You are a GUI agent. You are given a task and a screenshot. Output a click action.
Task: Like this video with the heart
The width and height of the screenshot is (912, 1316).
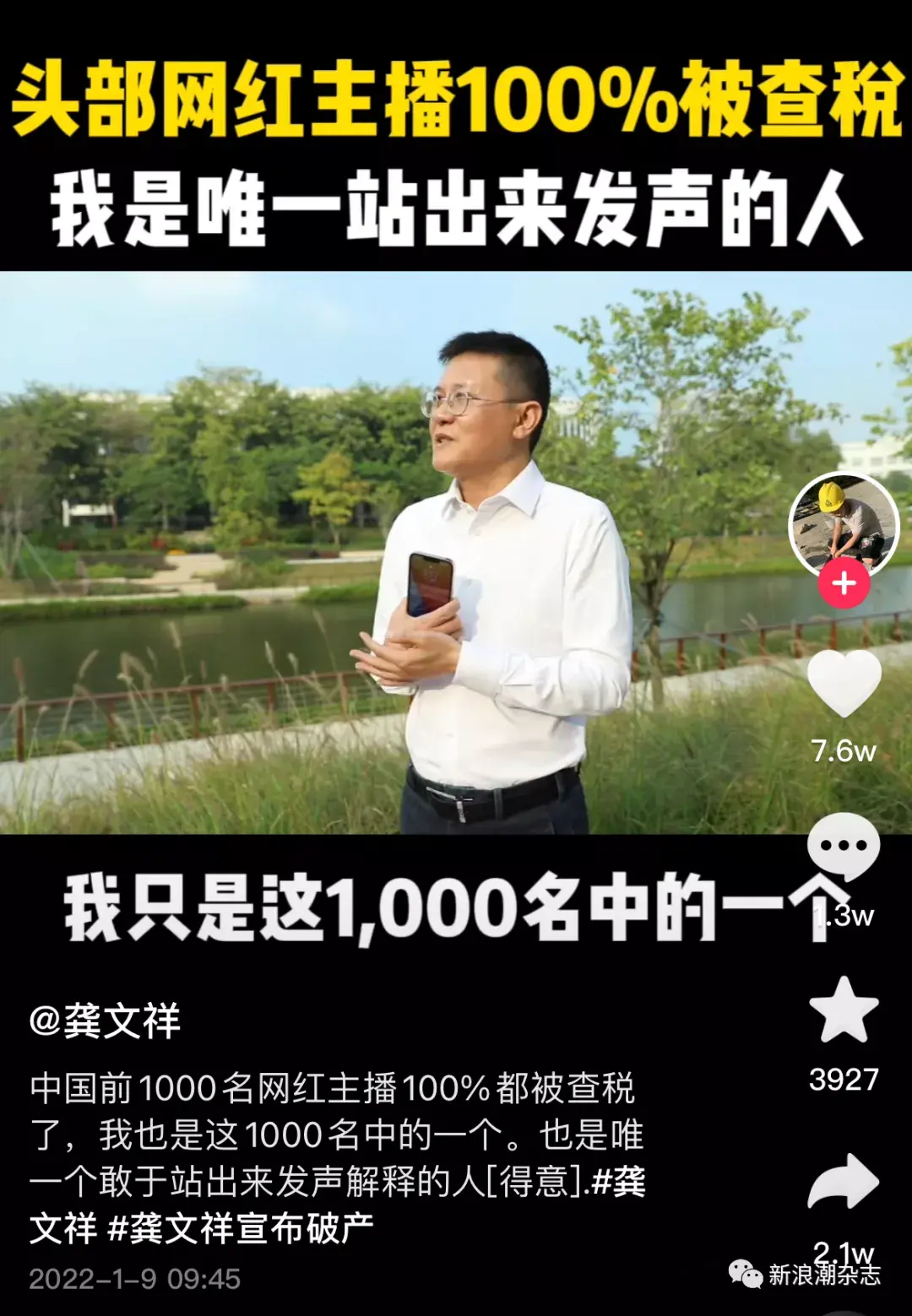click(844, 682)
